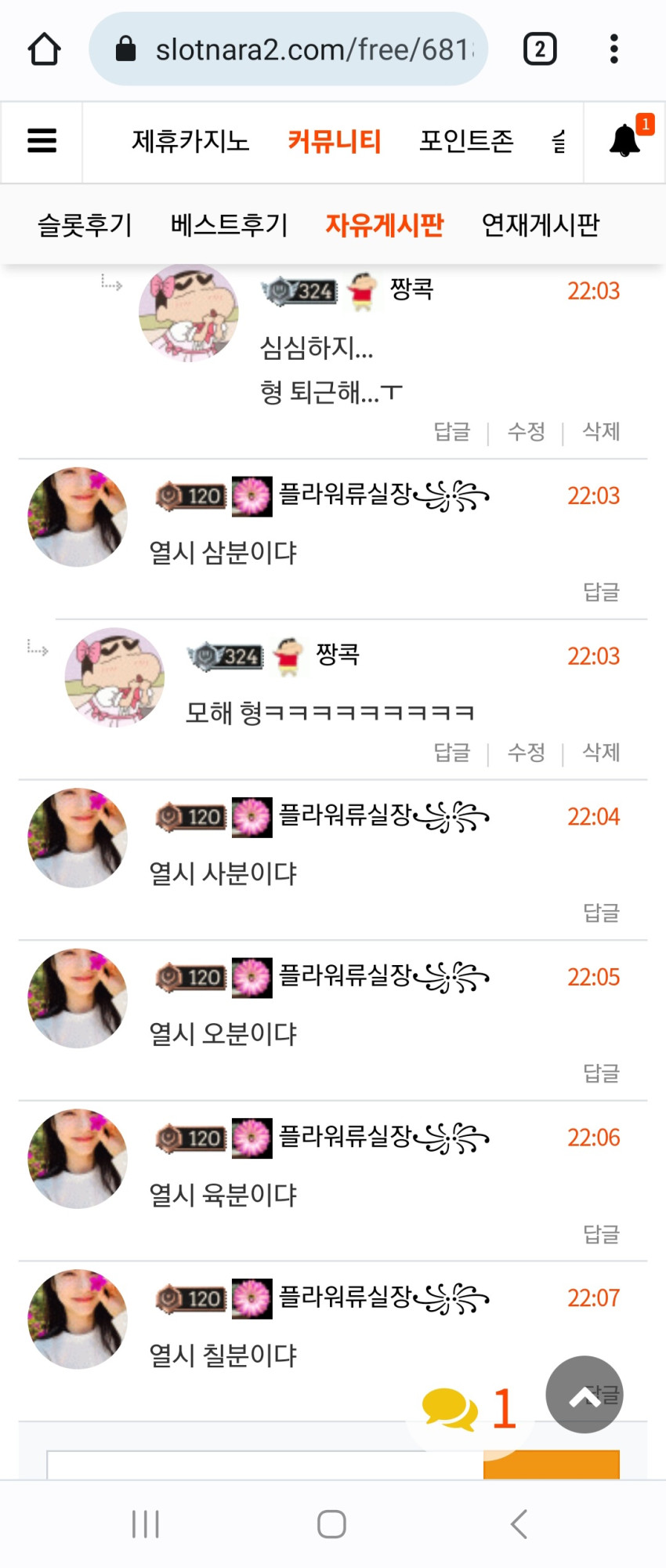This screenshot has height=1568, width=666.
Task: Reply to the 열시 육분이다 comment
Action: [x=601, y=1234]
